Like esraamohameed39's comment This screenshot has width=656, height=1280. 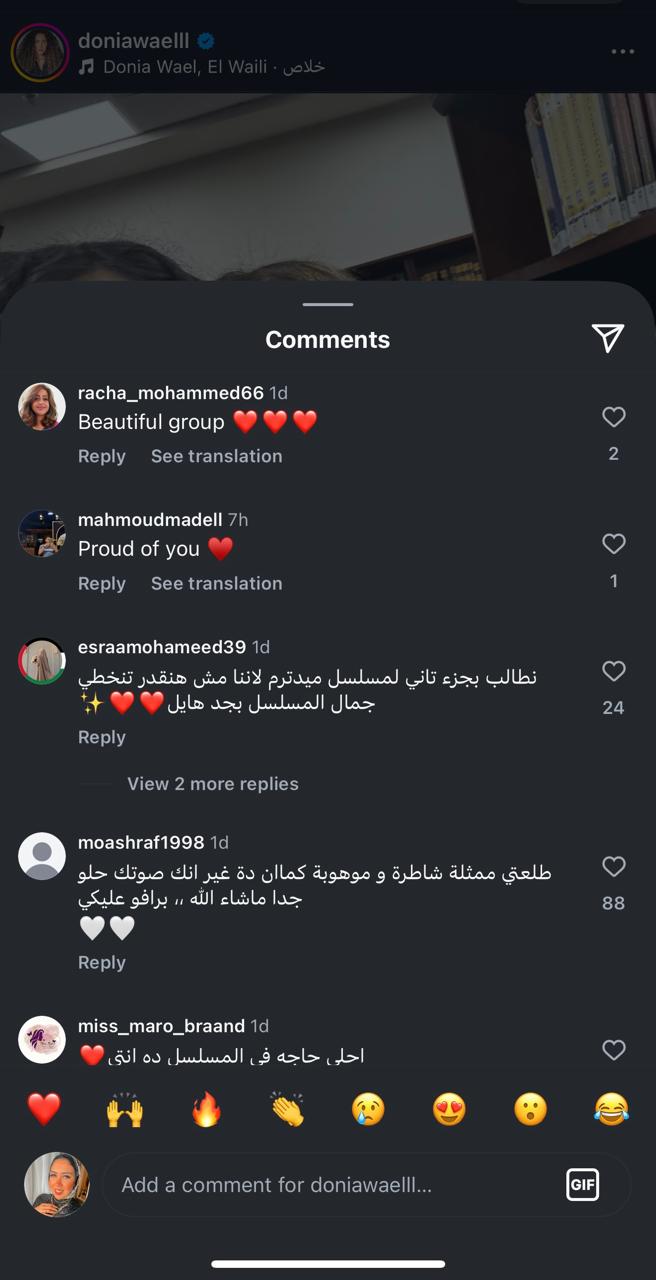click(613, 671)
